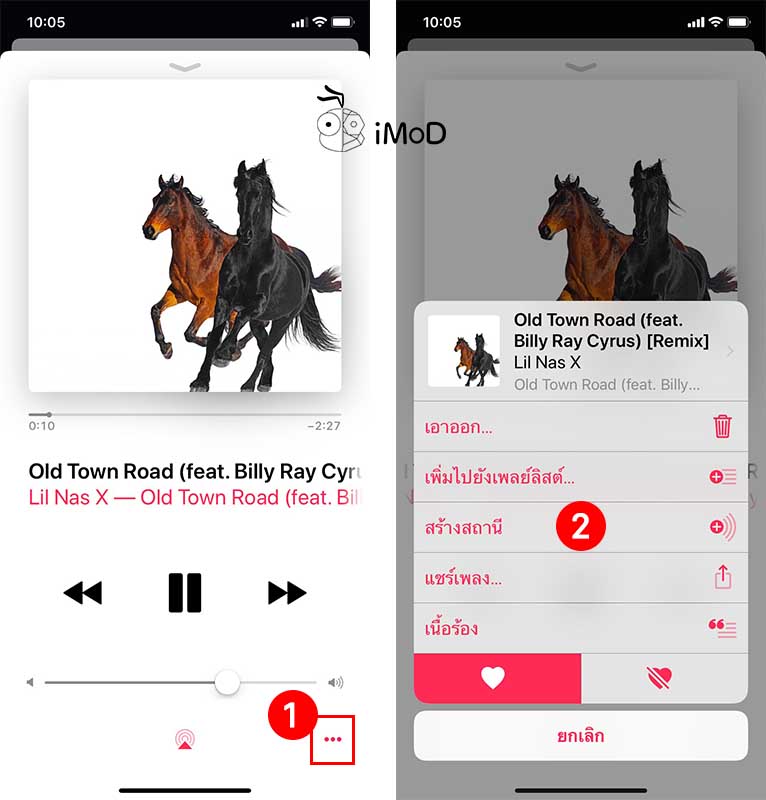Viewport: 766px width, 800px height.
Task: Choose เพิ่มไปยังเพลย์ลิสต์ to add to a playlist
Action: point(580,477)
